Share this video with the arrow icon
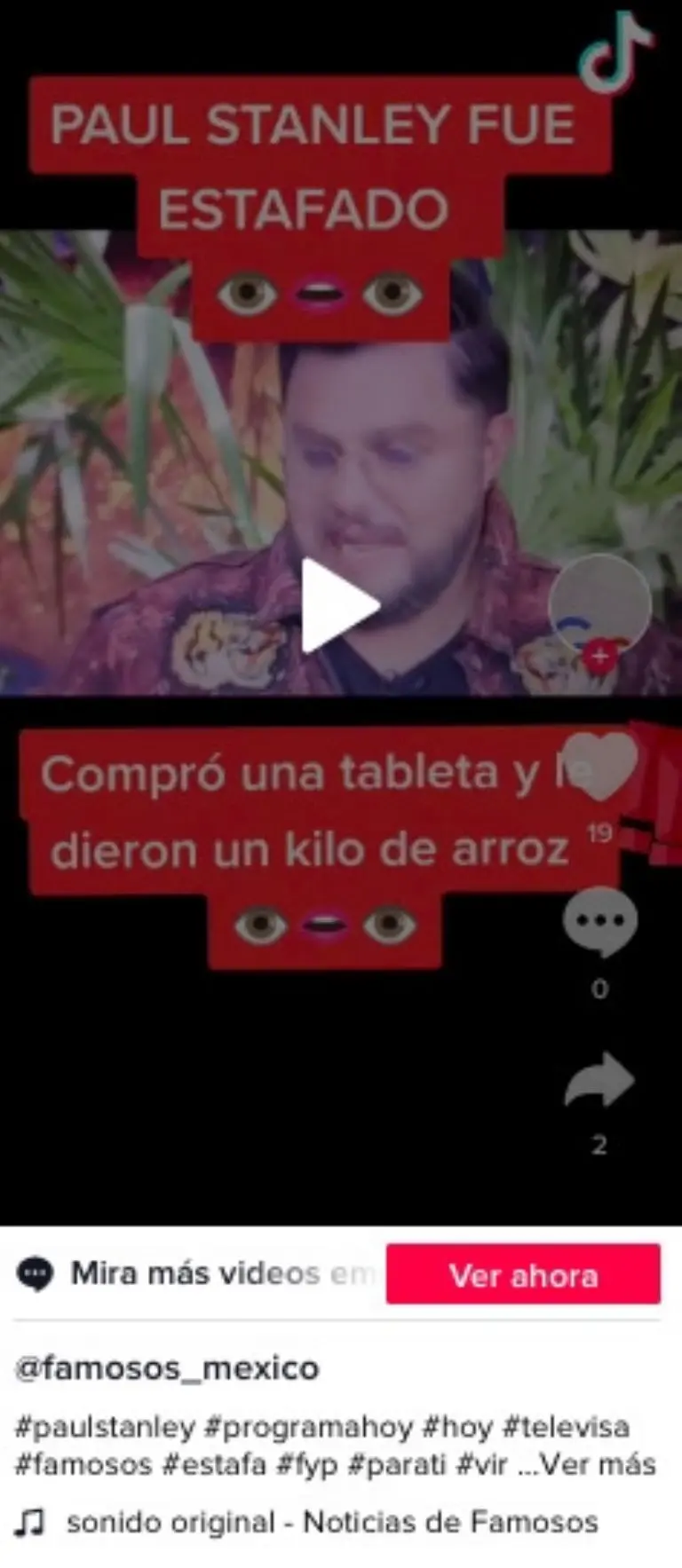Image resolution: width=682 pixels, height=1568 pixels. pos(600,1080)
